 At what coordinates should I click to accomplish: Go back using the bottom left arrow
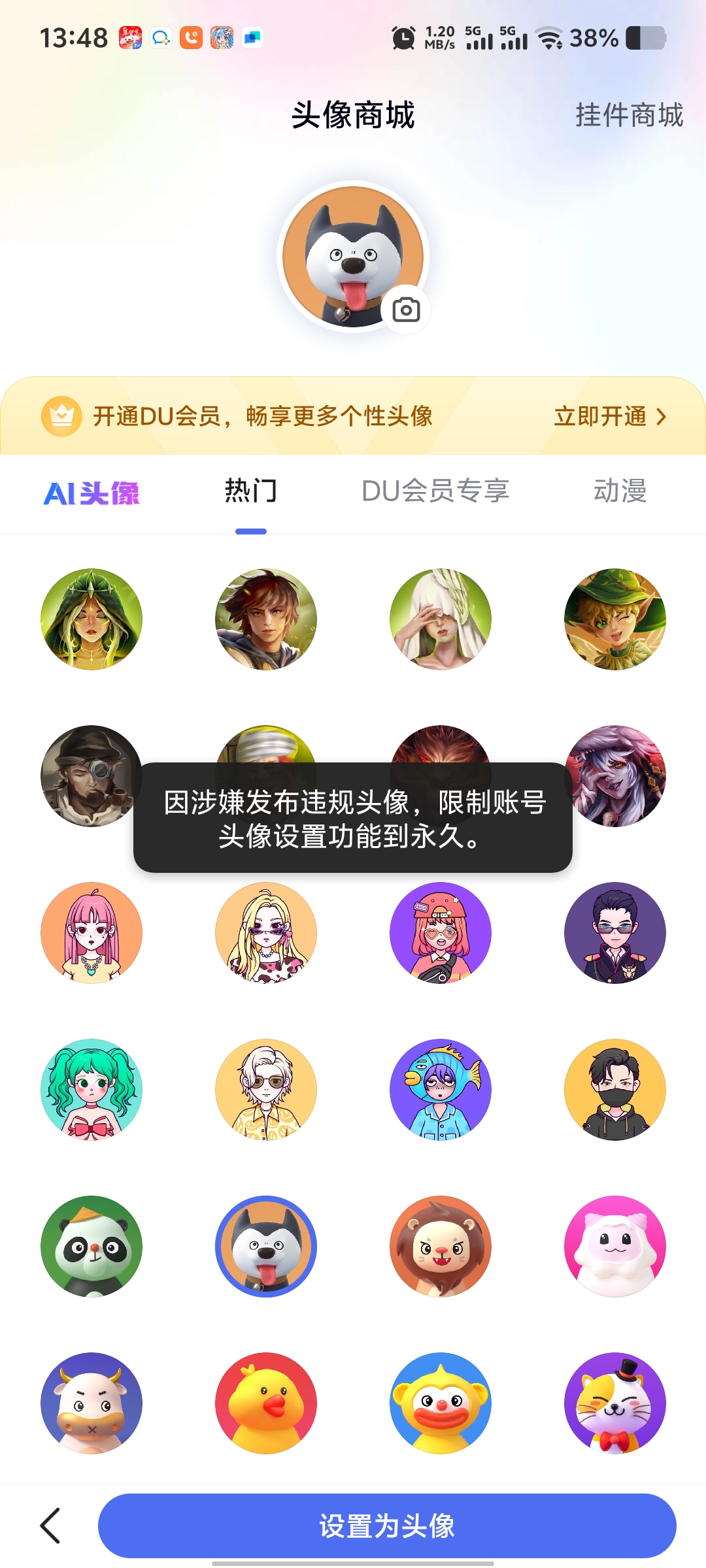(50, 1526)
